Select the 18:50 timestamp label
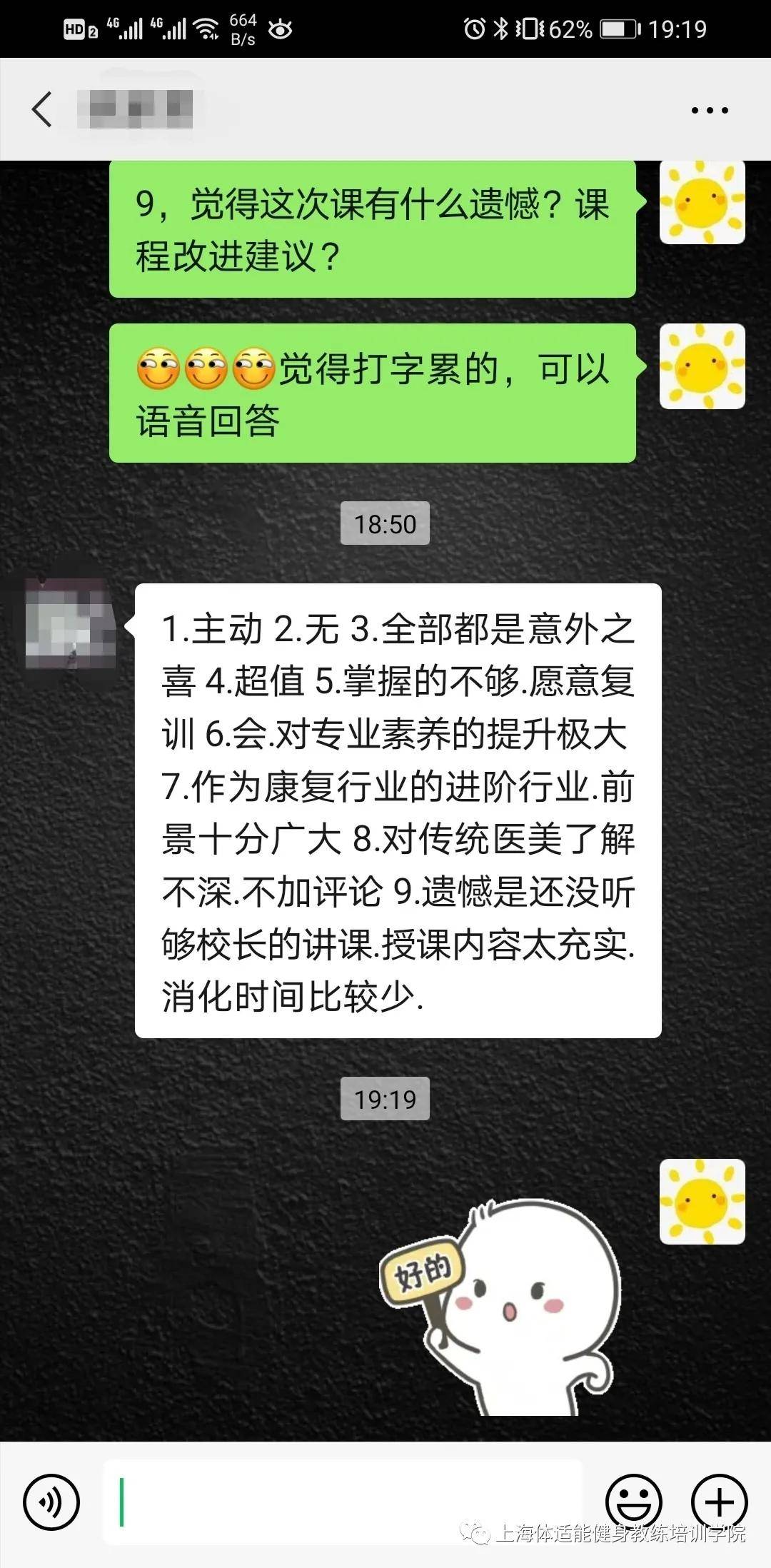 (384, 523)
